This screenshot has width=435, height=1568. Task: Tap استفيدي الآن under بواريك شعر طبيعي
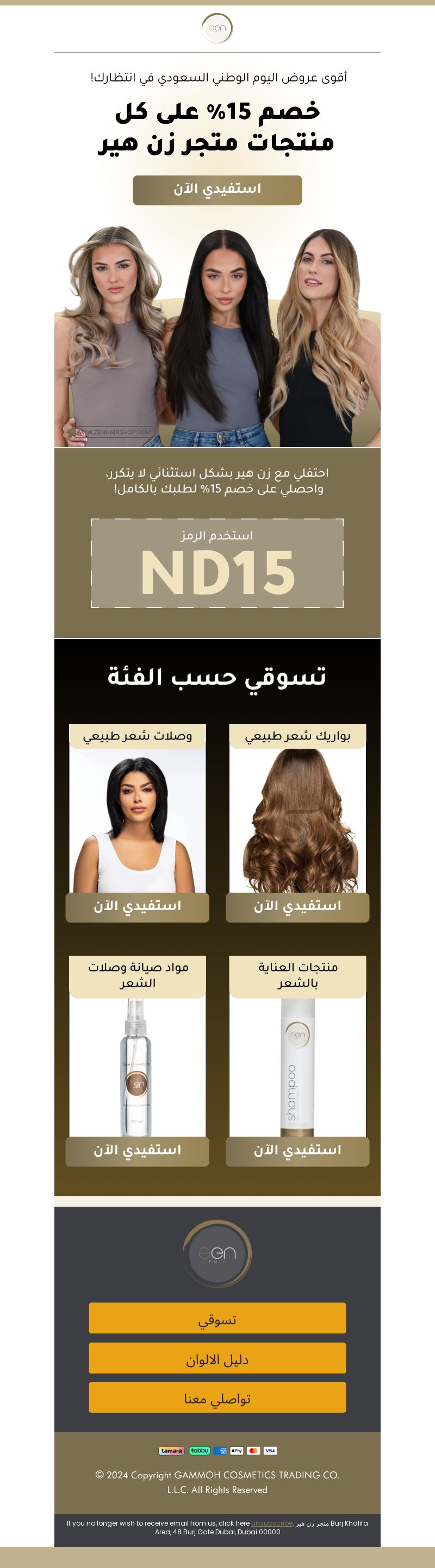tap(297, 907)
